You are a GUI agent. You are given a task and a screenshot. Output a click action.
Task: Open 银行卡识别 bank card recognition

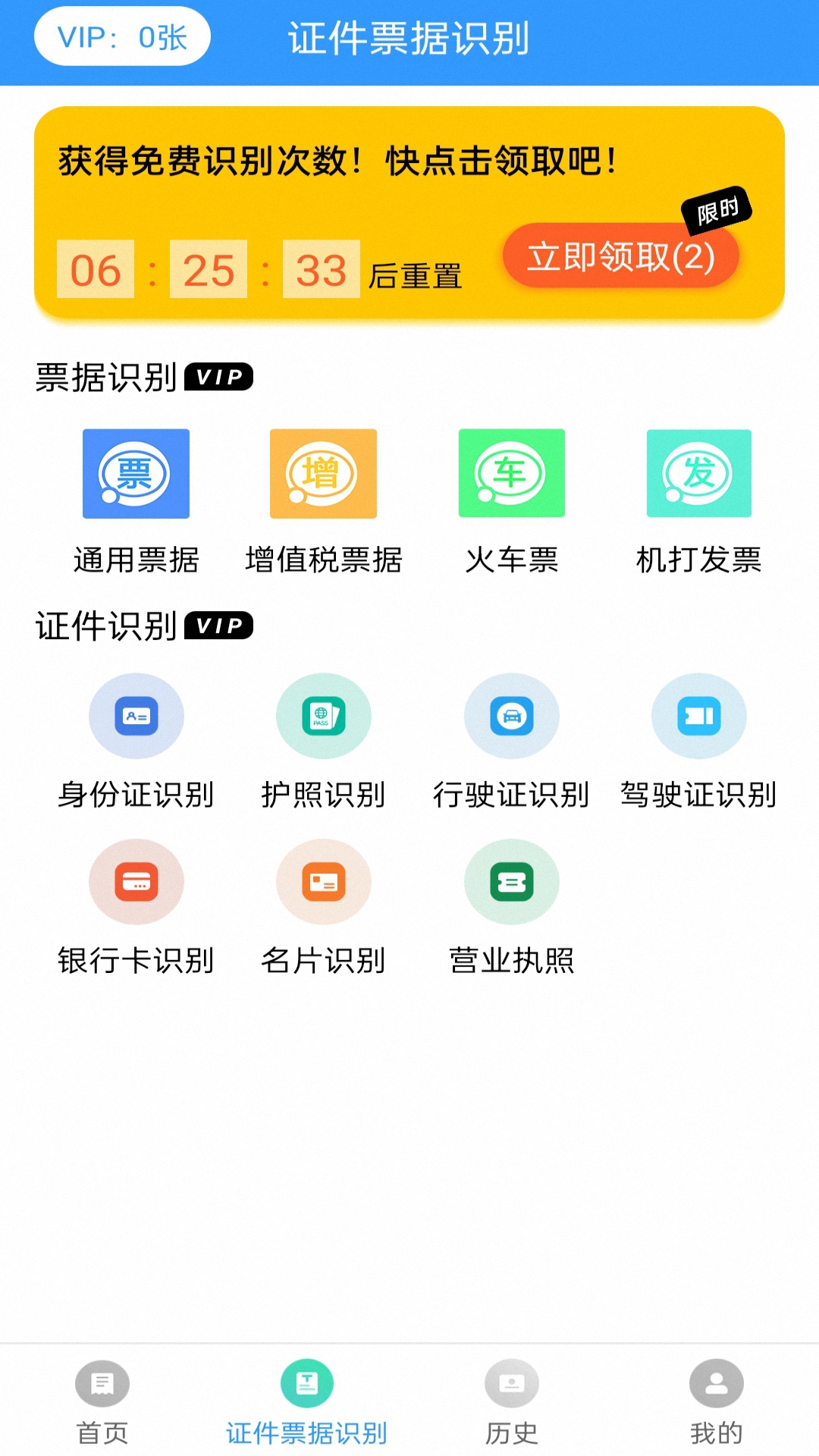pyautogui.click(x=136, y=882)
